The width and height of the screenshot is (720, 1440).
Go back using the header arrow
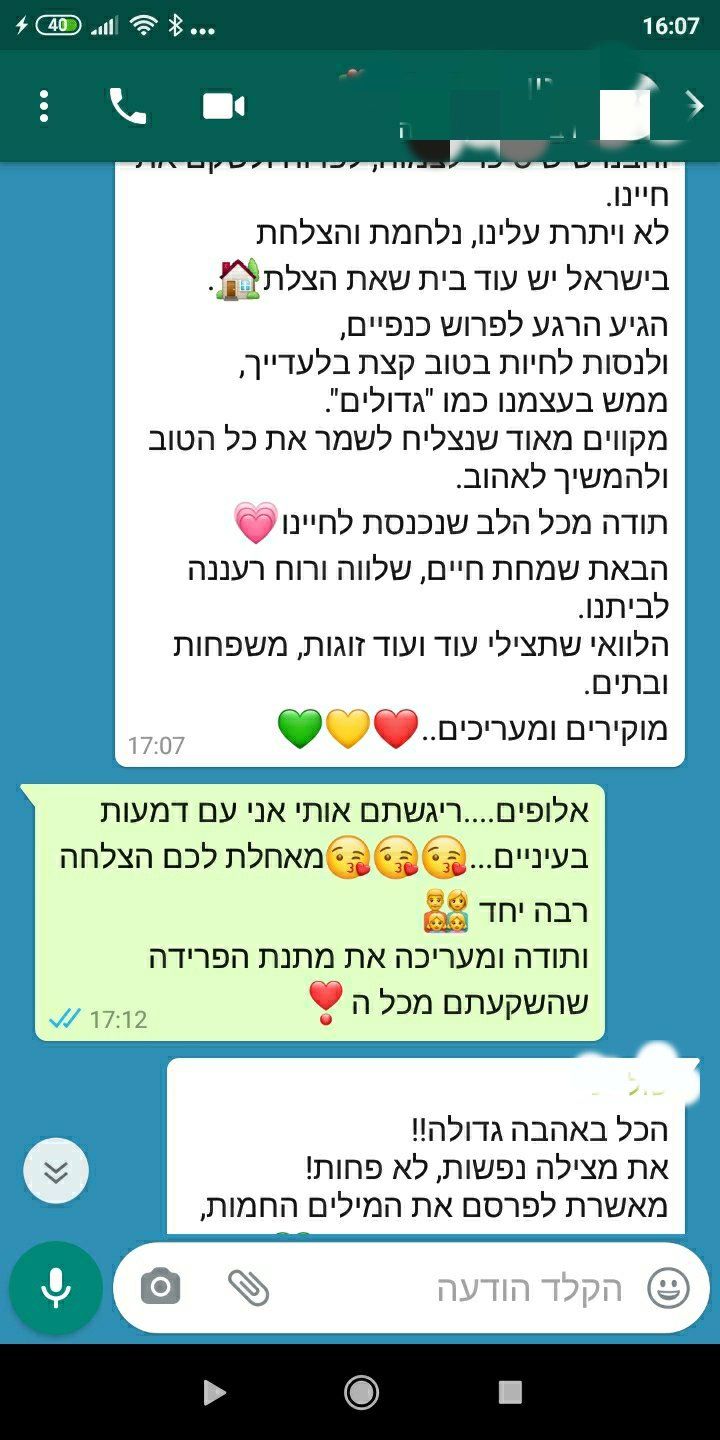tap(694, 105)
